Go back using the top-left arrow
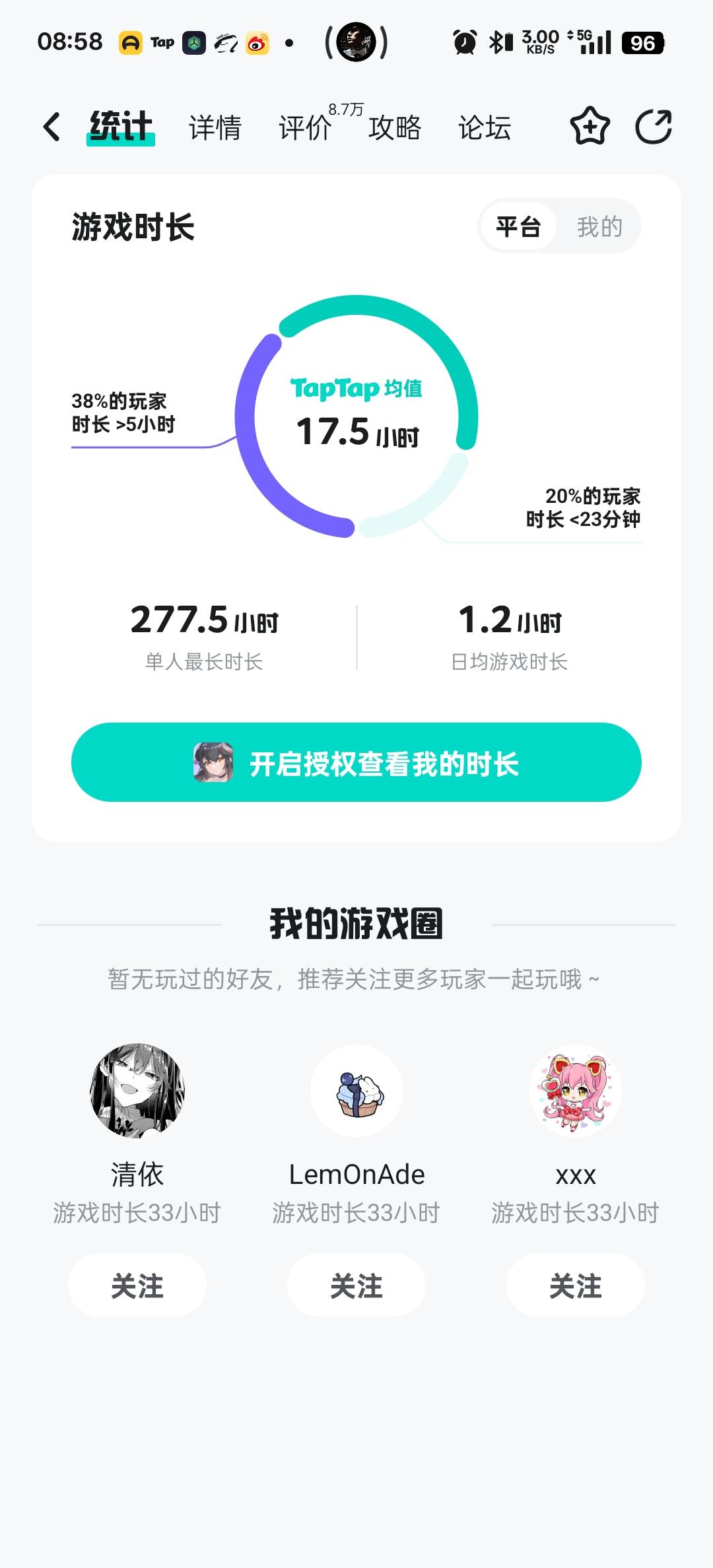Viewport: 713px width, 1568px height. 51,127
